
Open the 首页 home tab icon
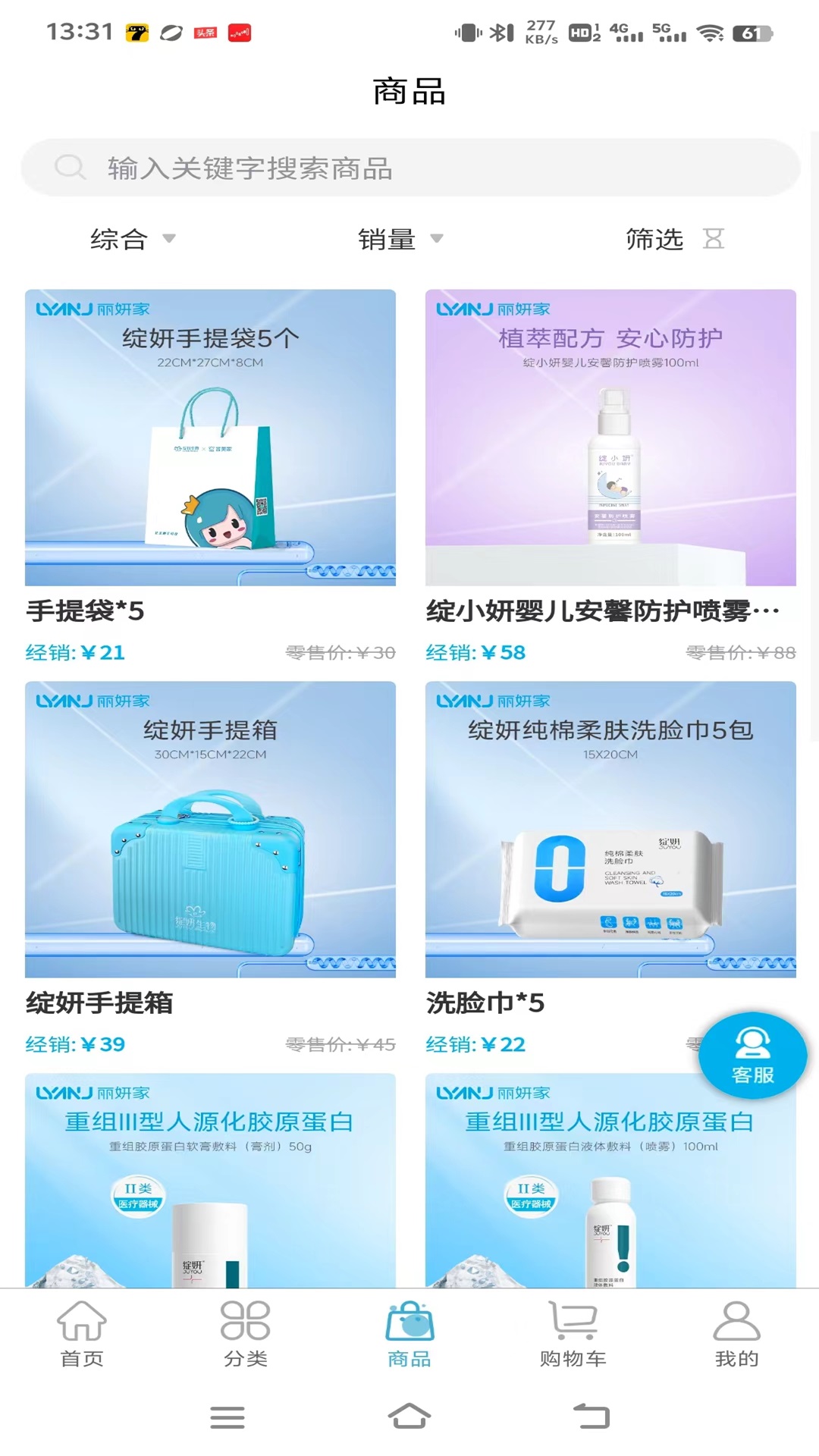(83, 1322)
